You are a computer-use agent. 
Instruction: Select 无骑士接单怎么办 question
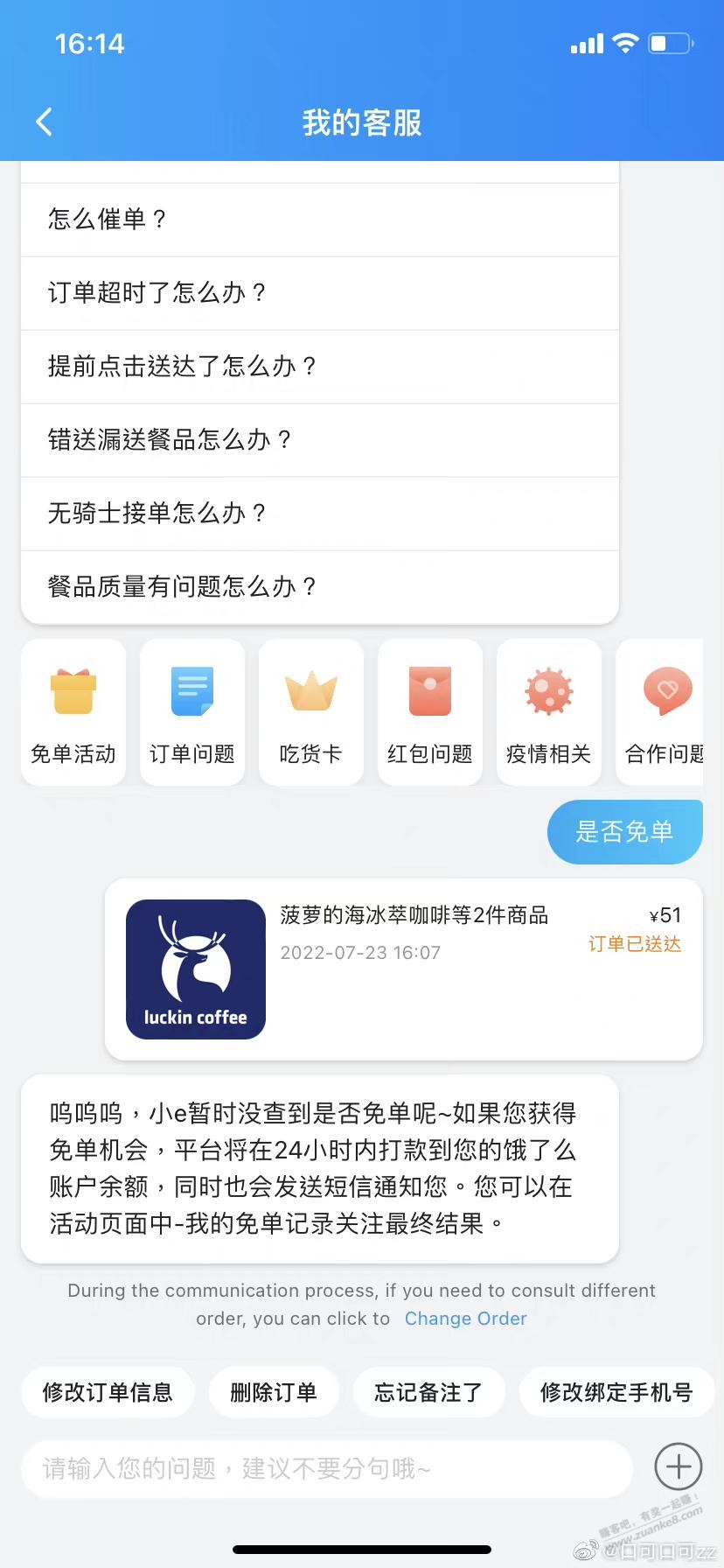tap(320, 514)
